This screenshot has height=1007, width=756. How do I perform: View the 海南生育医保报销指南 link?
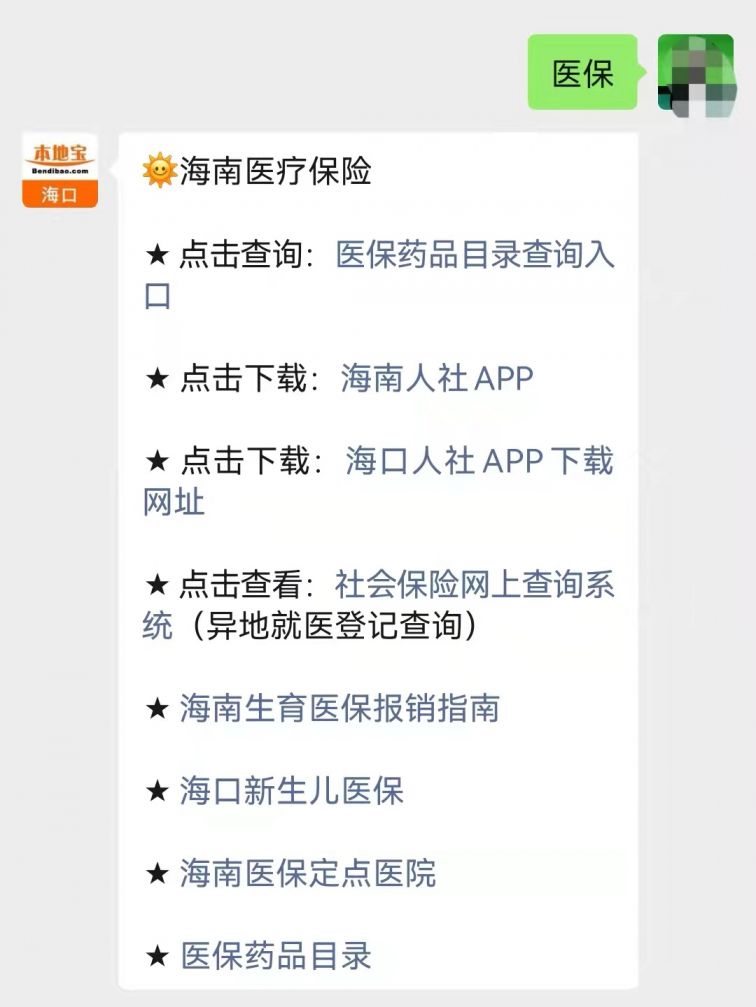(339, 709)
